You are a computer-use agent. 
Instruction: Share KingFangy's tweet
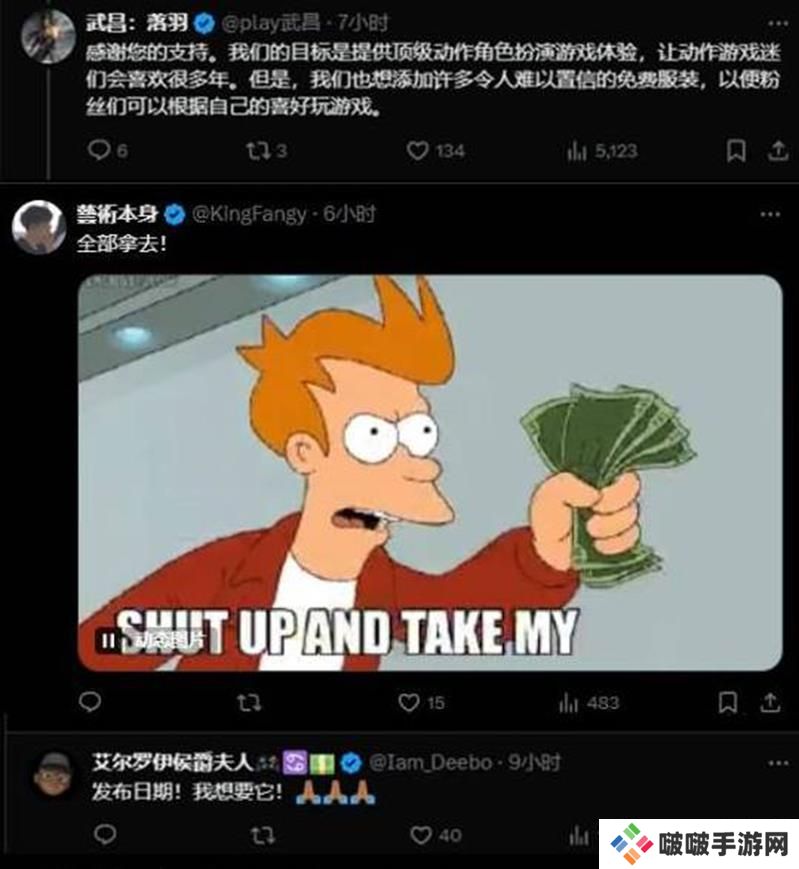(x=770, y=703)
